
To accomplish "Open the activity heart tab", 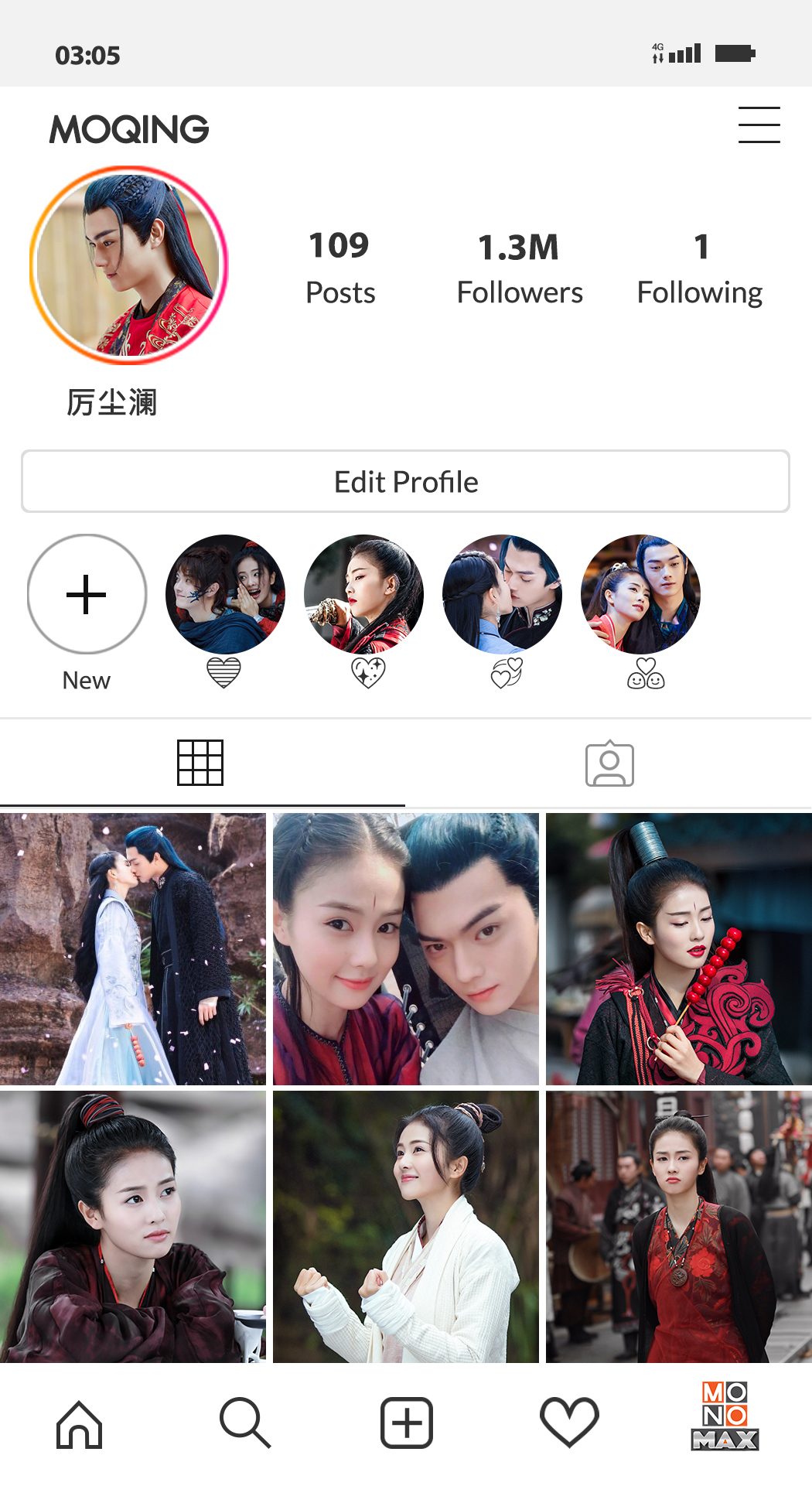I will point(569,1423).
